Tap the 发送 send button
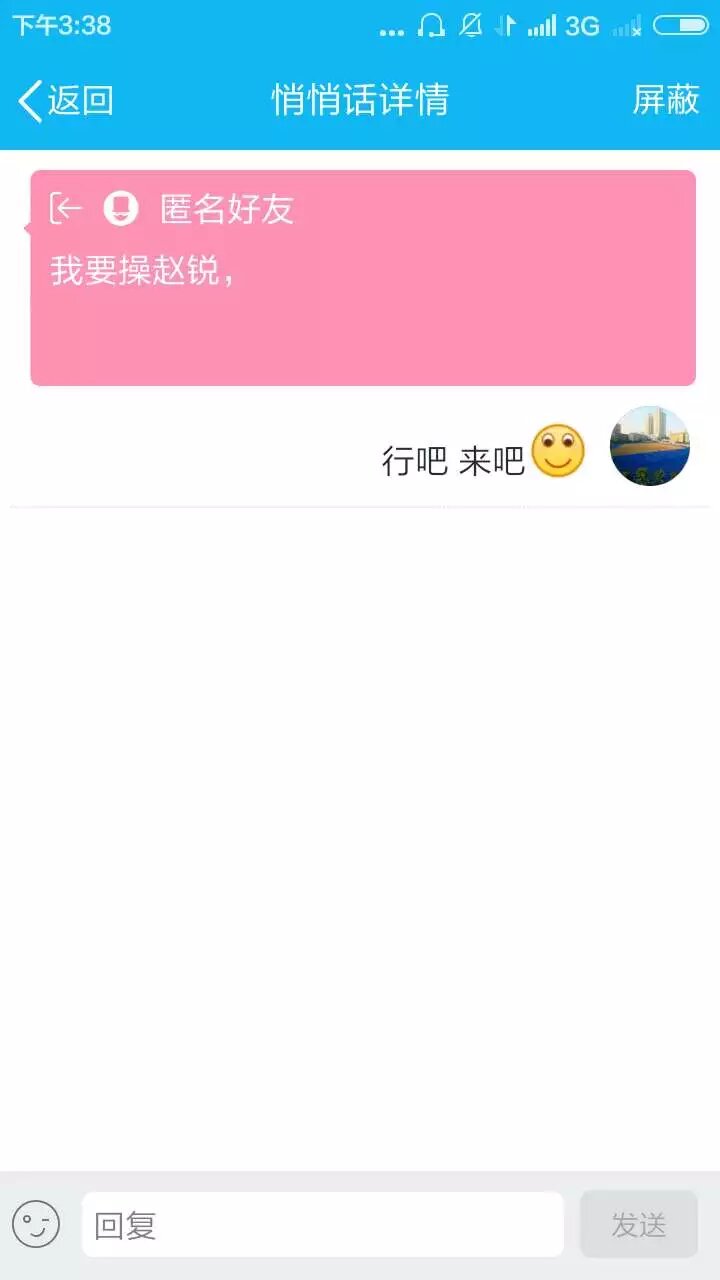 coord(638,1224)
